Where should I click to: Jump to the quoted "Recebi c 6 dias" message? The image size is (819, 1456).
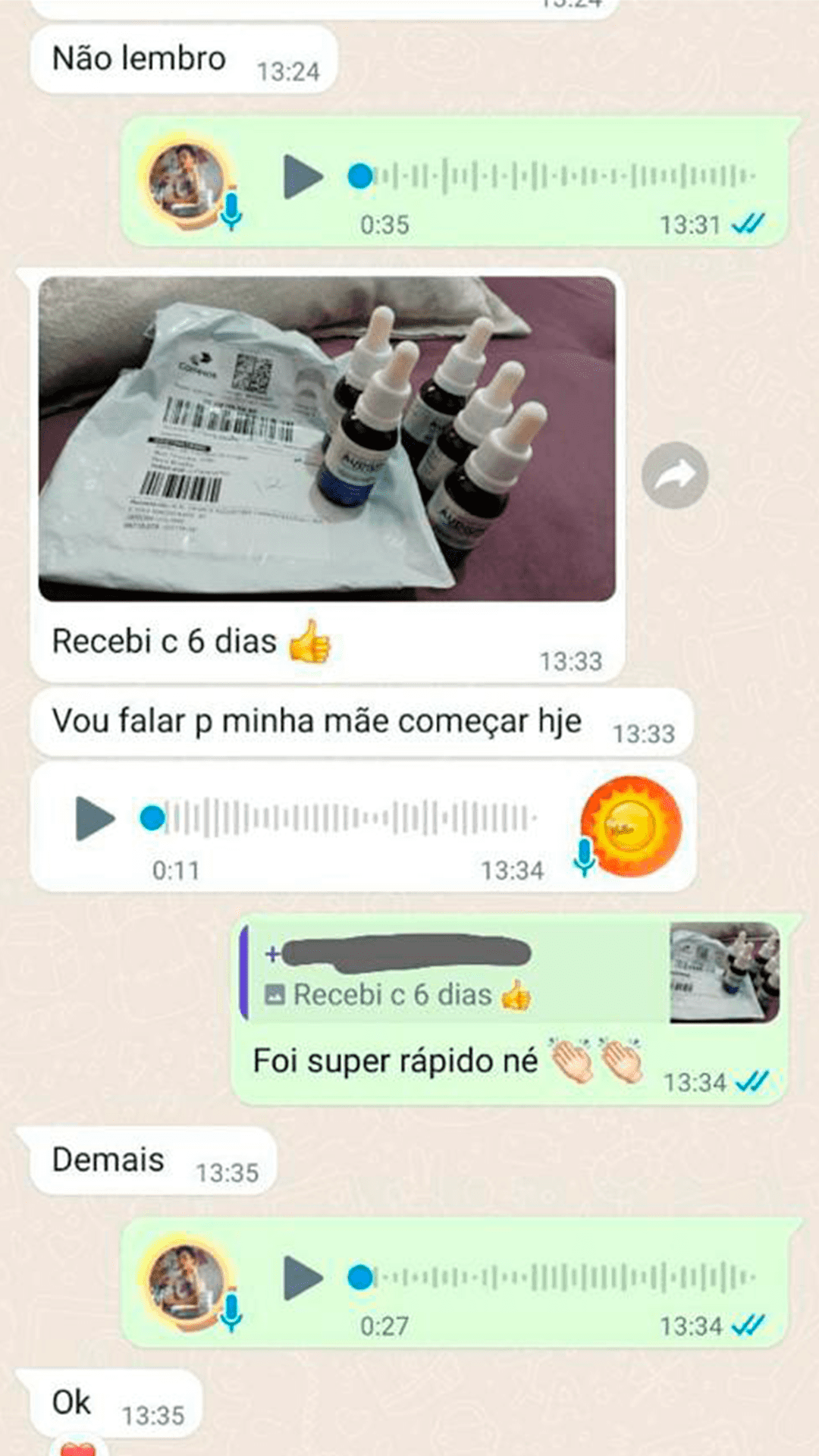[455, 974]
